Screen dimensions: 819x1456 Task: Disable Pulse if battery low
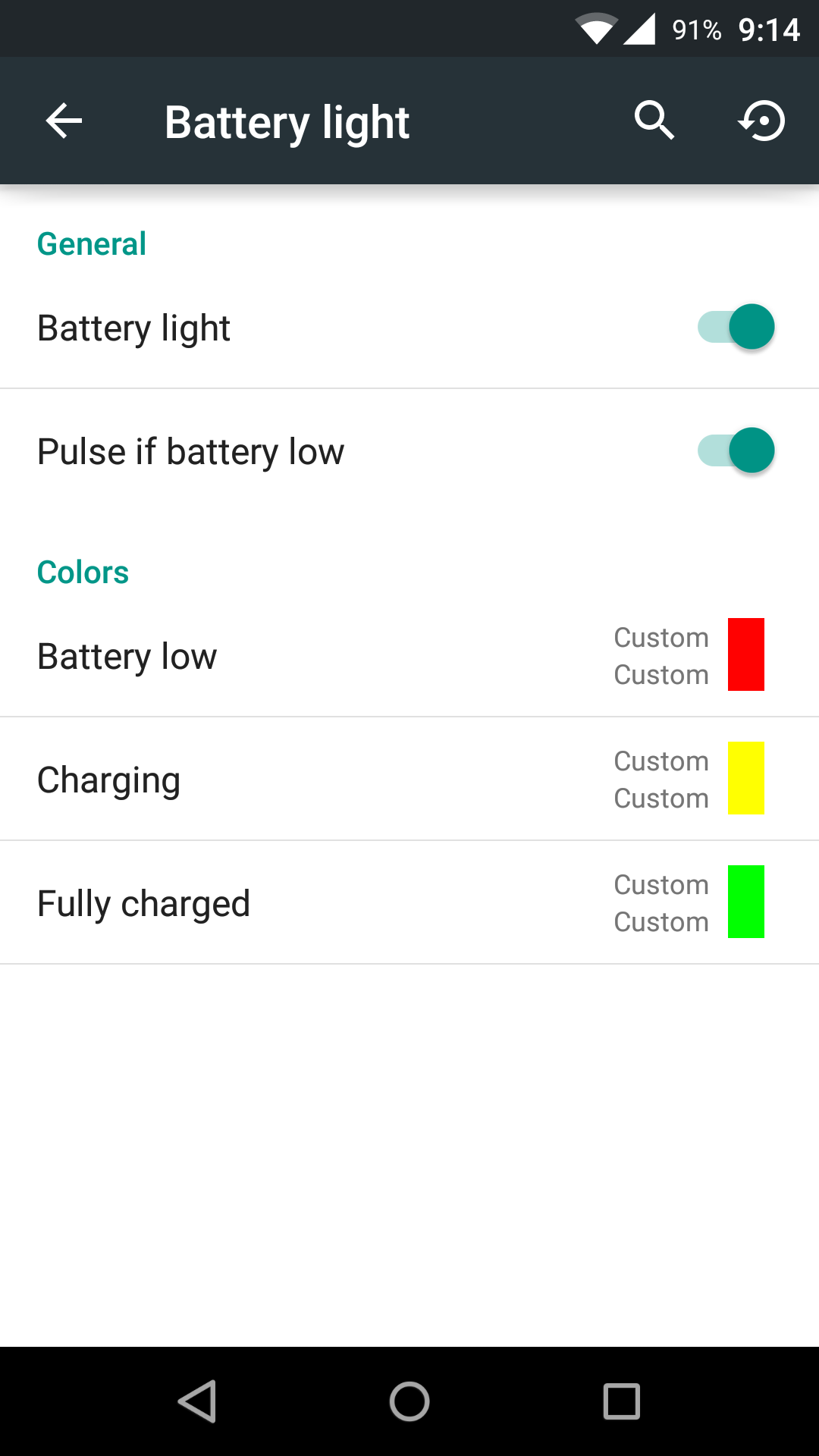736,450
